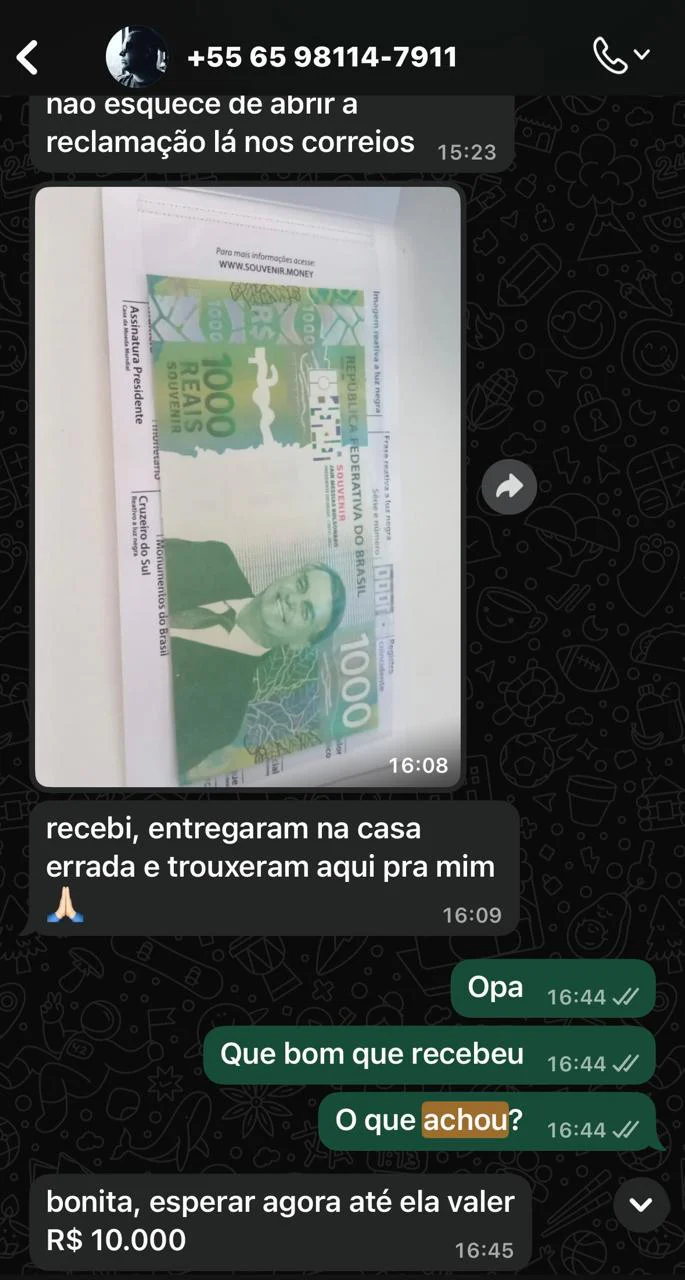
Task: Go back to the chat list
Action: tap(27, 58)
